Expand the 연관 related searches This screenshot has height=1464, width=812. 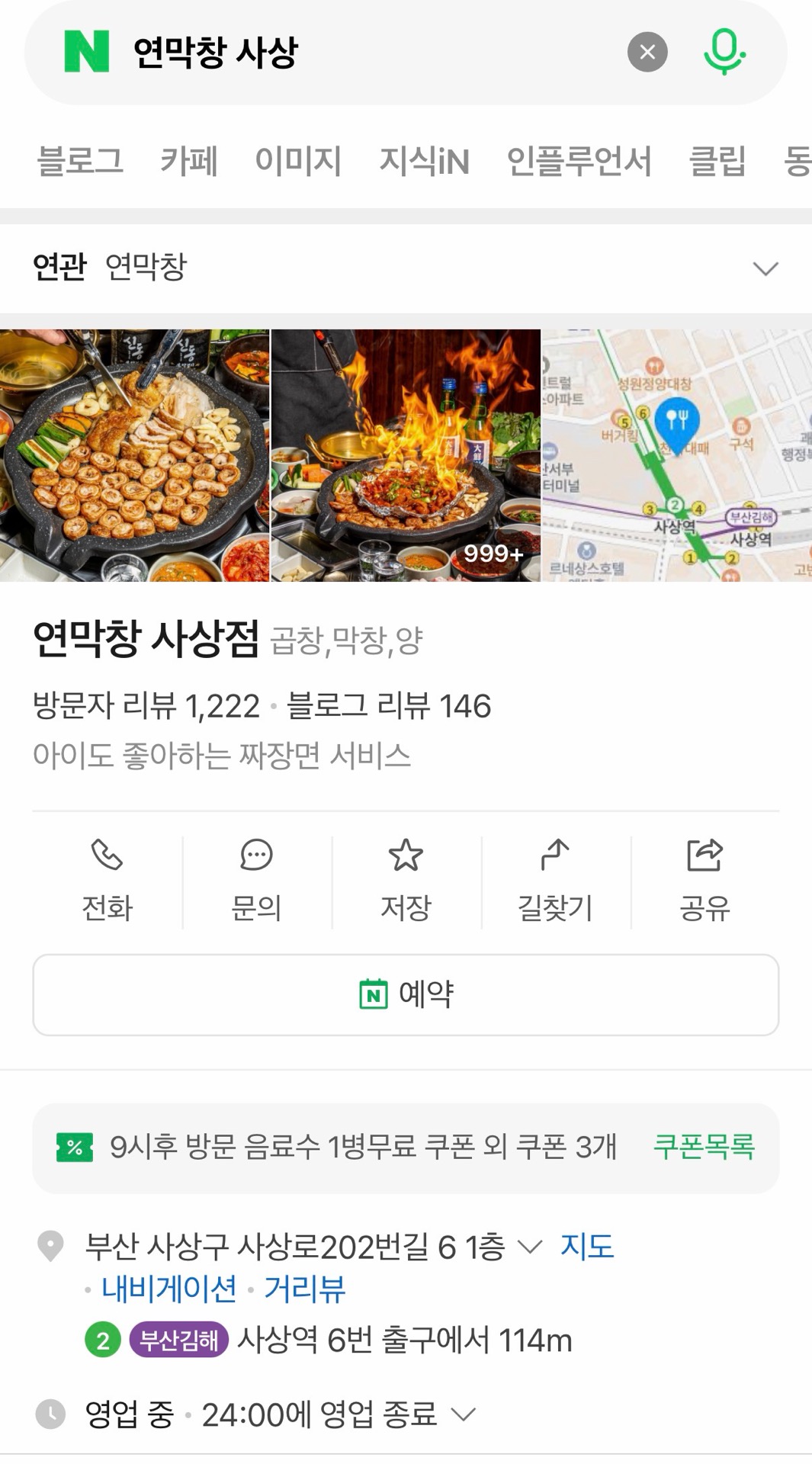pos(765,268)
